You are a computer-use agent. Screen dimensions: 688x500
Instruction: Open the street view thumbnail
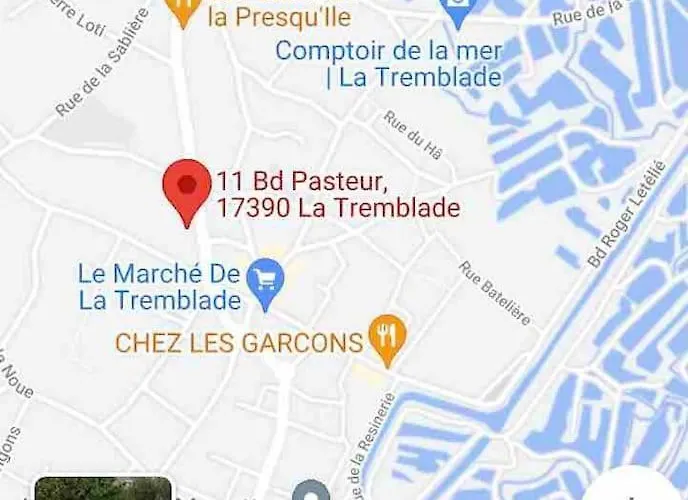103,489
